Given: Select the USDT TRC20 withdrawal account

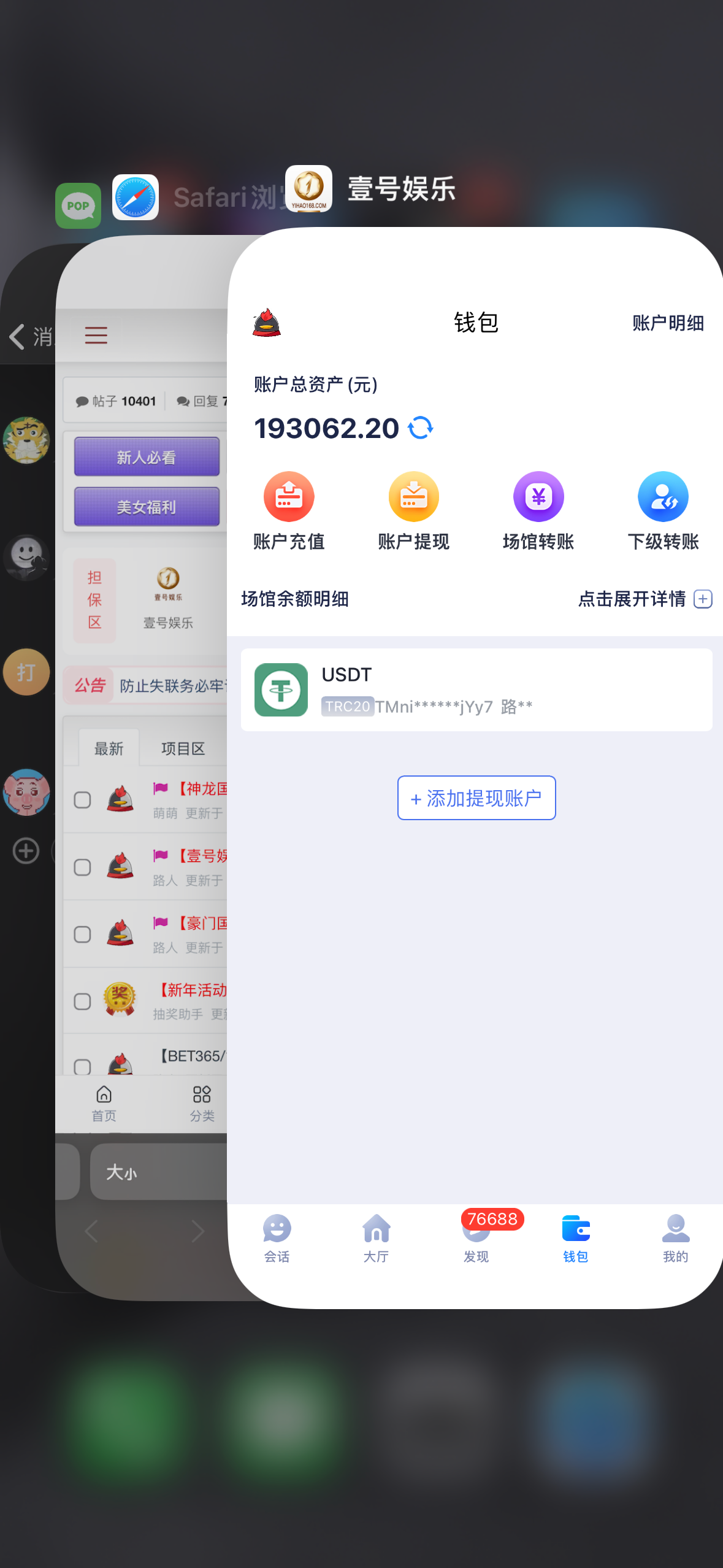Looking at the screenshot, I should [x=476, y=690].
